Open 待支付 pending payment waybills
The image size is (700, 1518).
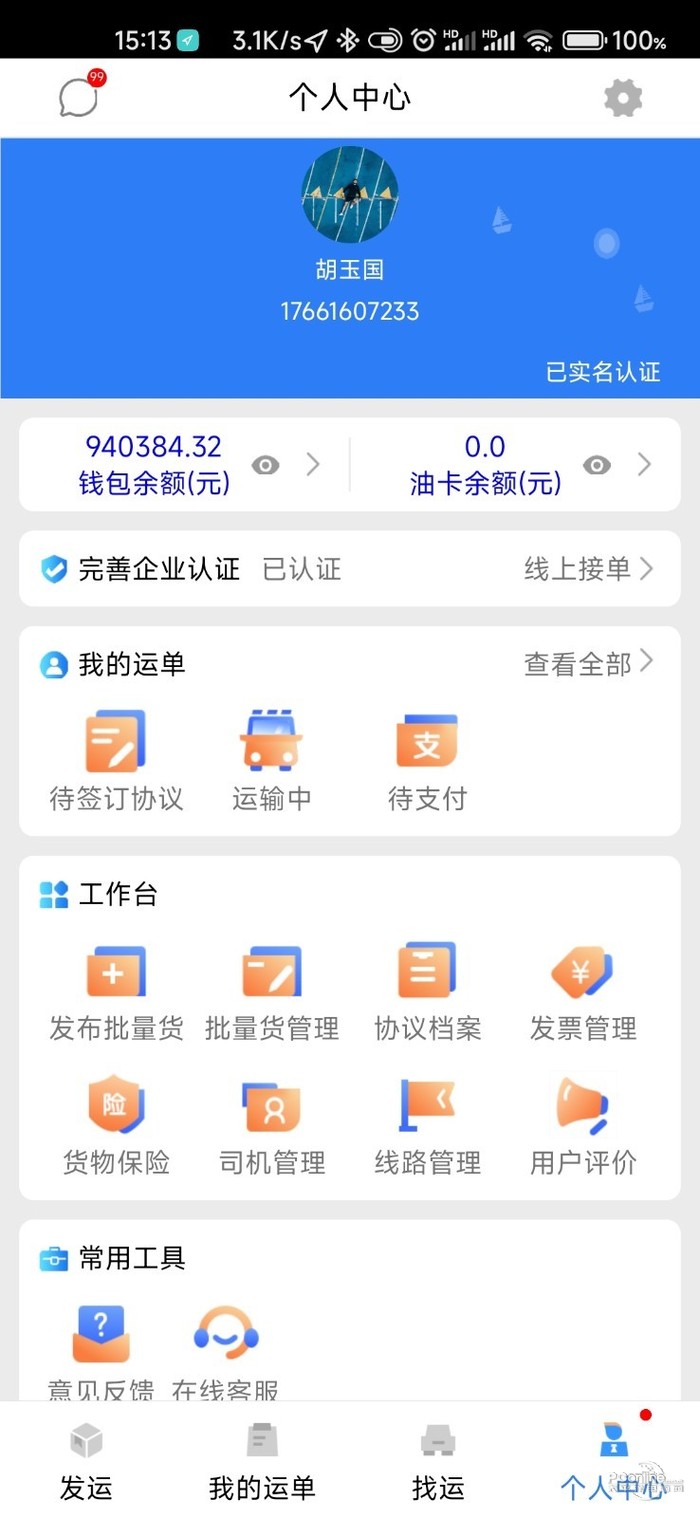click(x=427, y=760)
